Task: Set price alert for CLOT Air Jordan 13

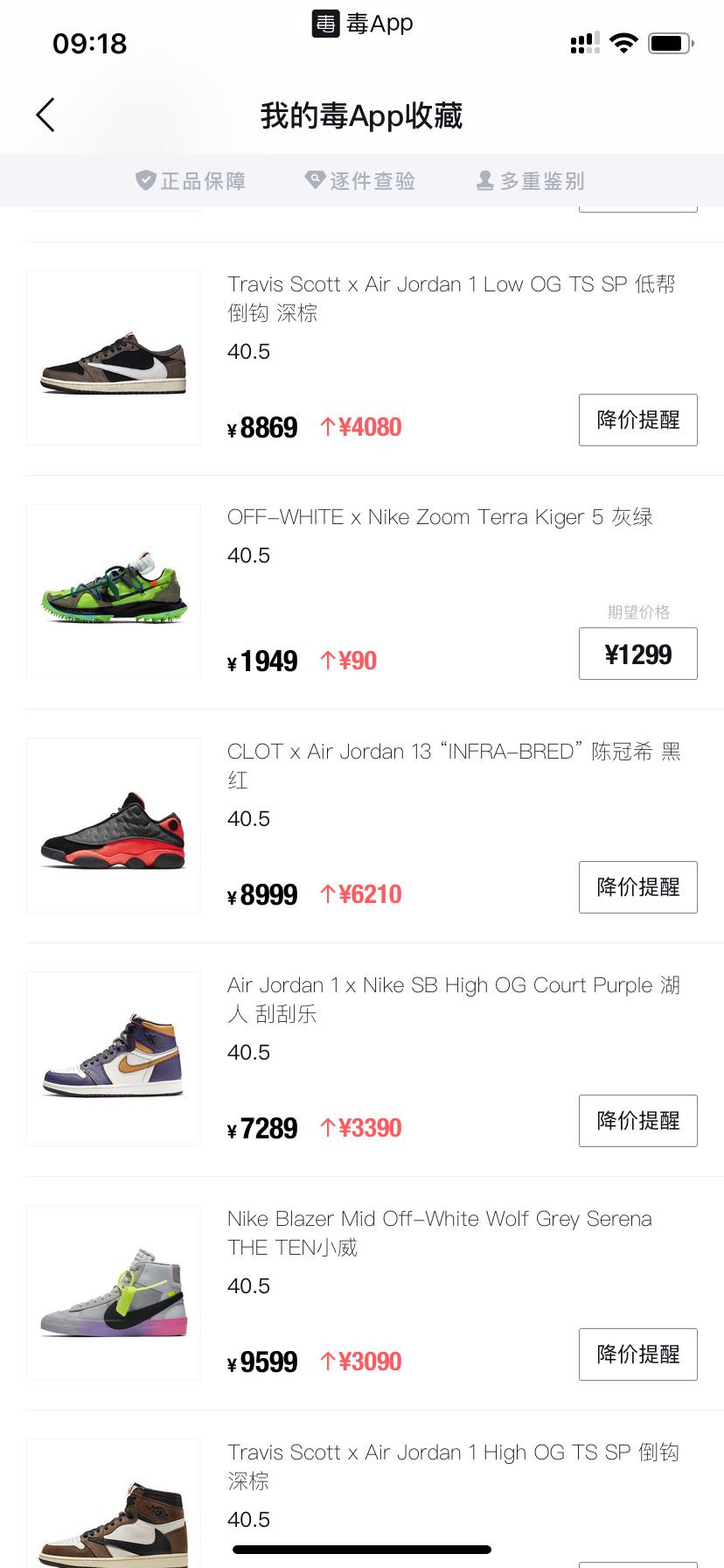Action: (x=637, y=887)
